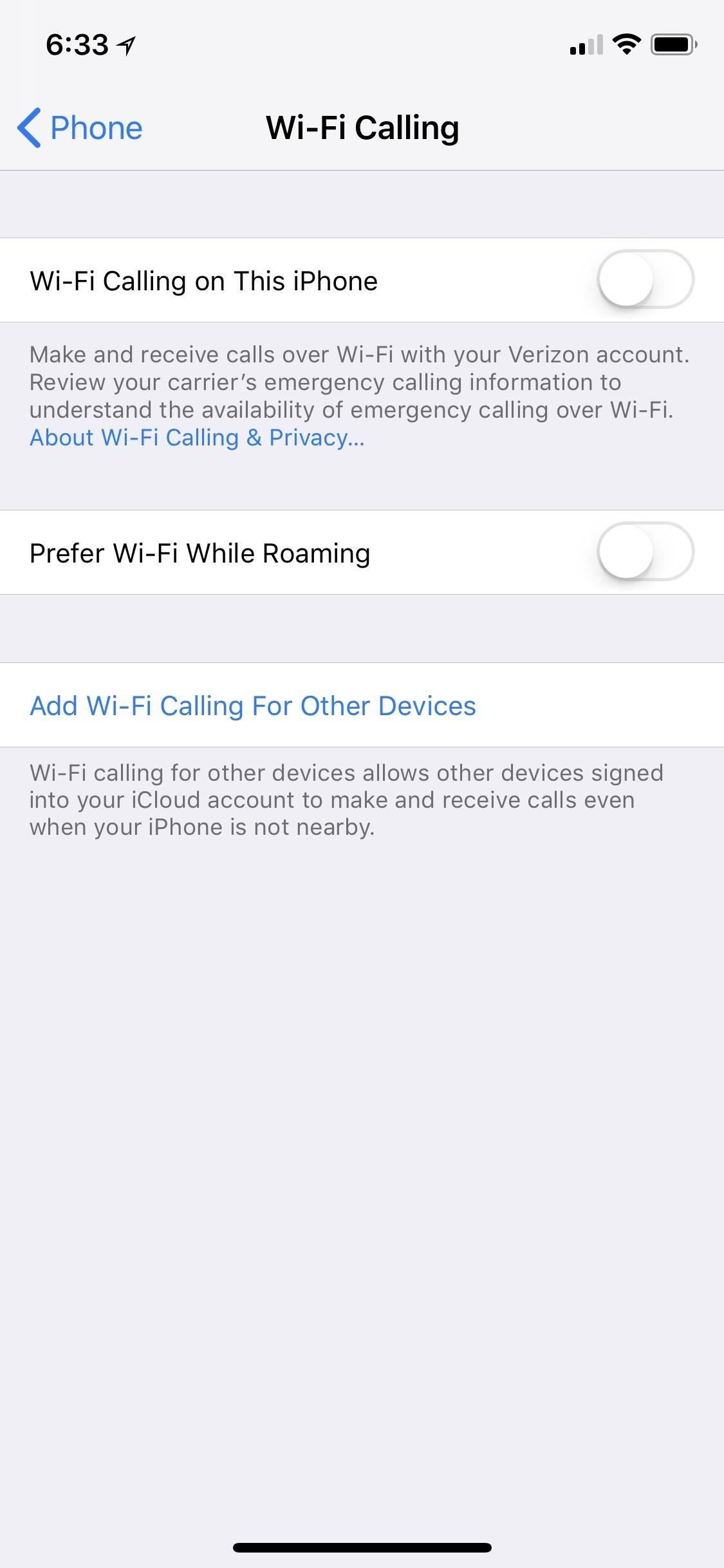
Task: Open About Wi-Fi Calling & Privacy link
Action: click(197, 438)
